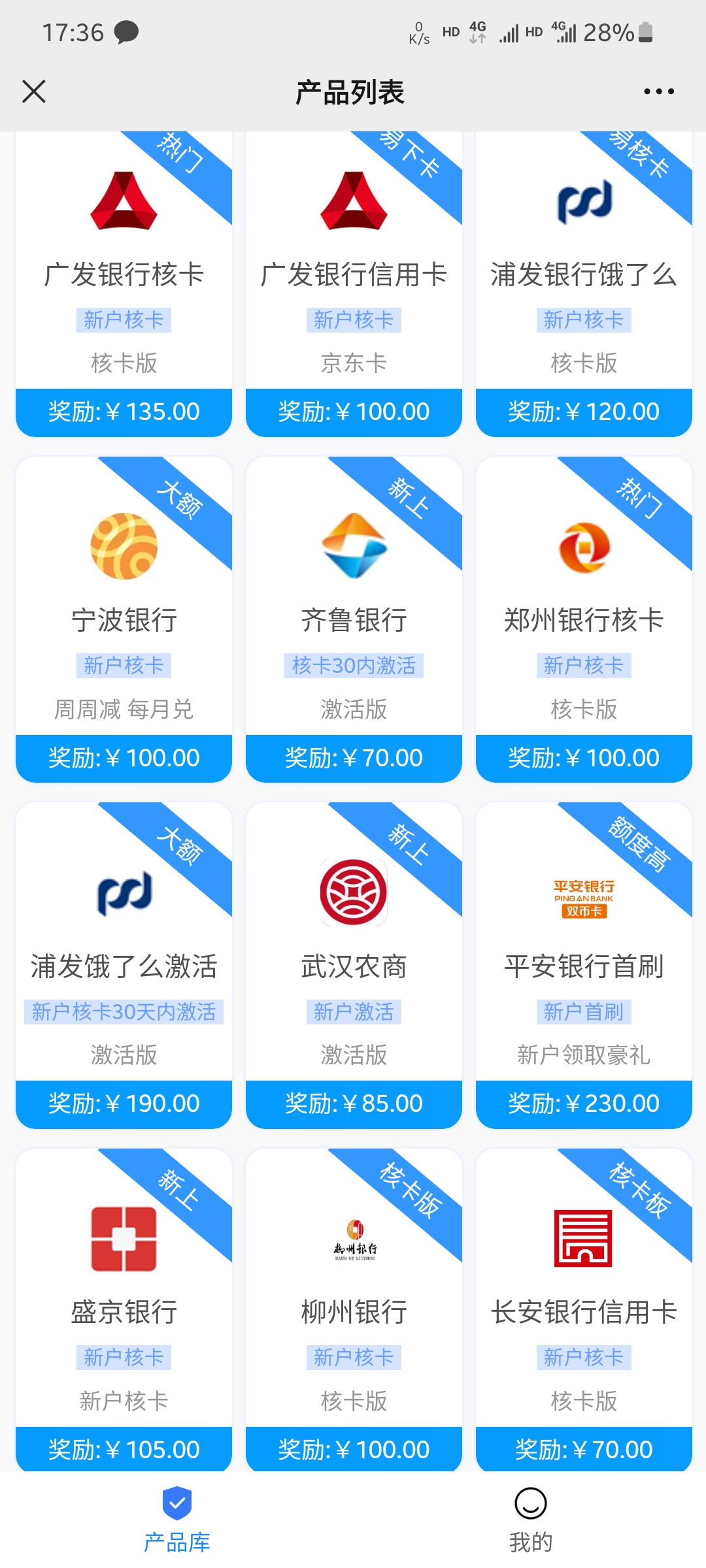View the 武汉农商 product card
This screenshot has height=1568, width=706.
(x=354, y=965)
